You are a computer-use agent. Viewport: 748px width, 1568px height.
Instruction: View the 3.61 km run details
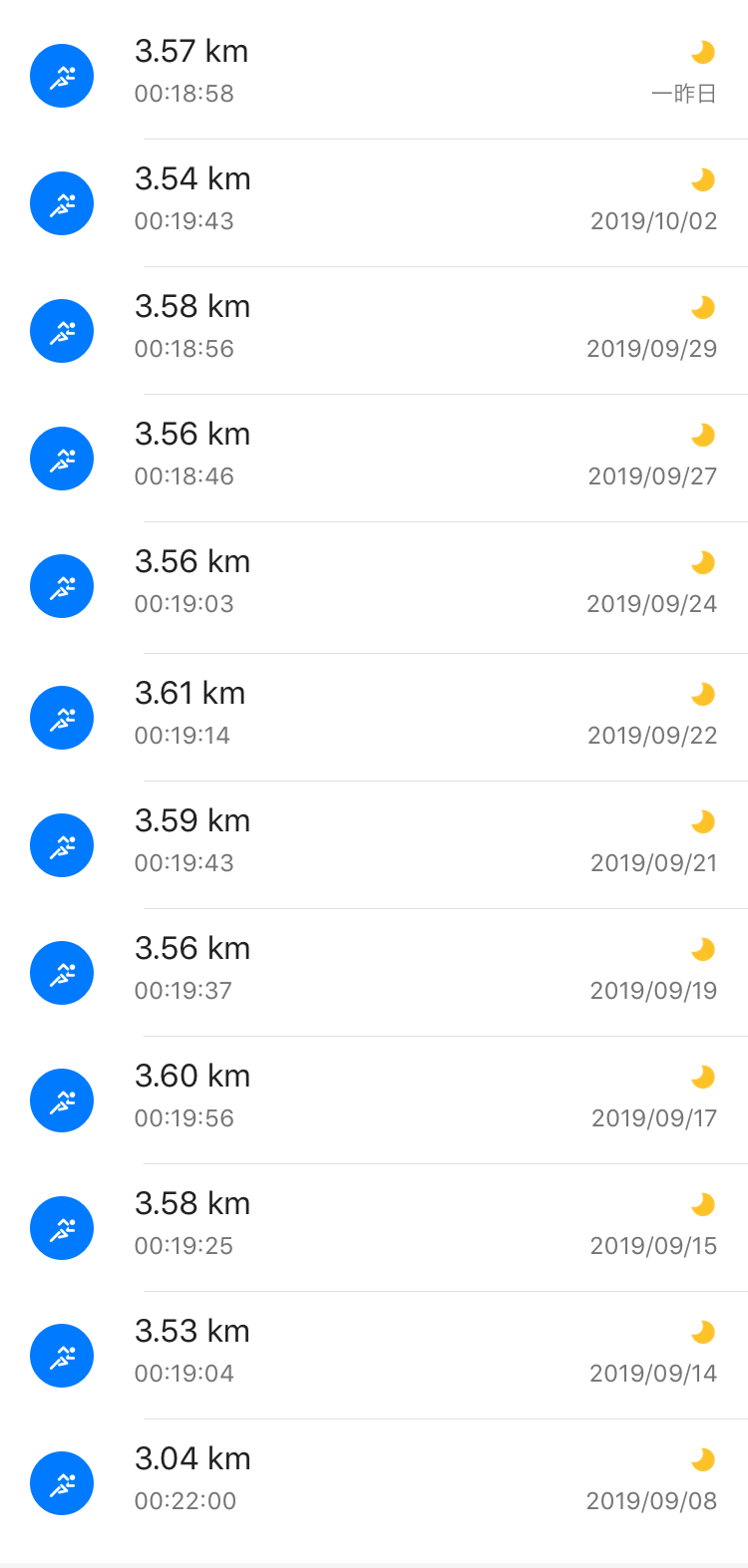tap(374, 718)
